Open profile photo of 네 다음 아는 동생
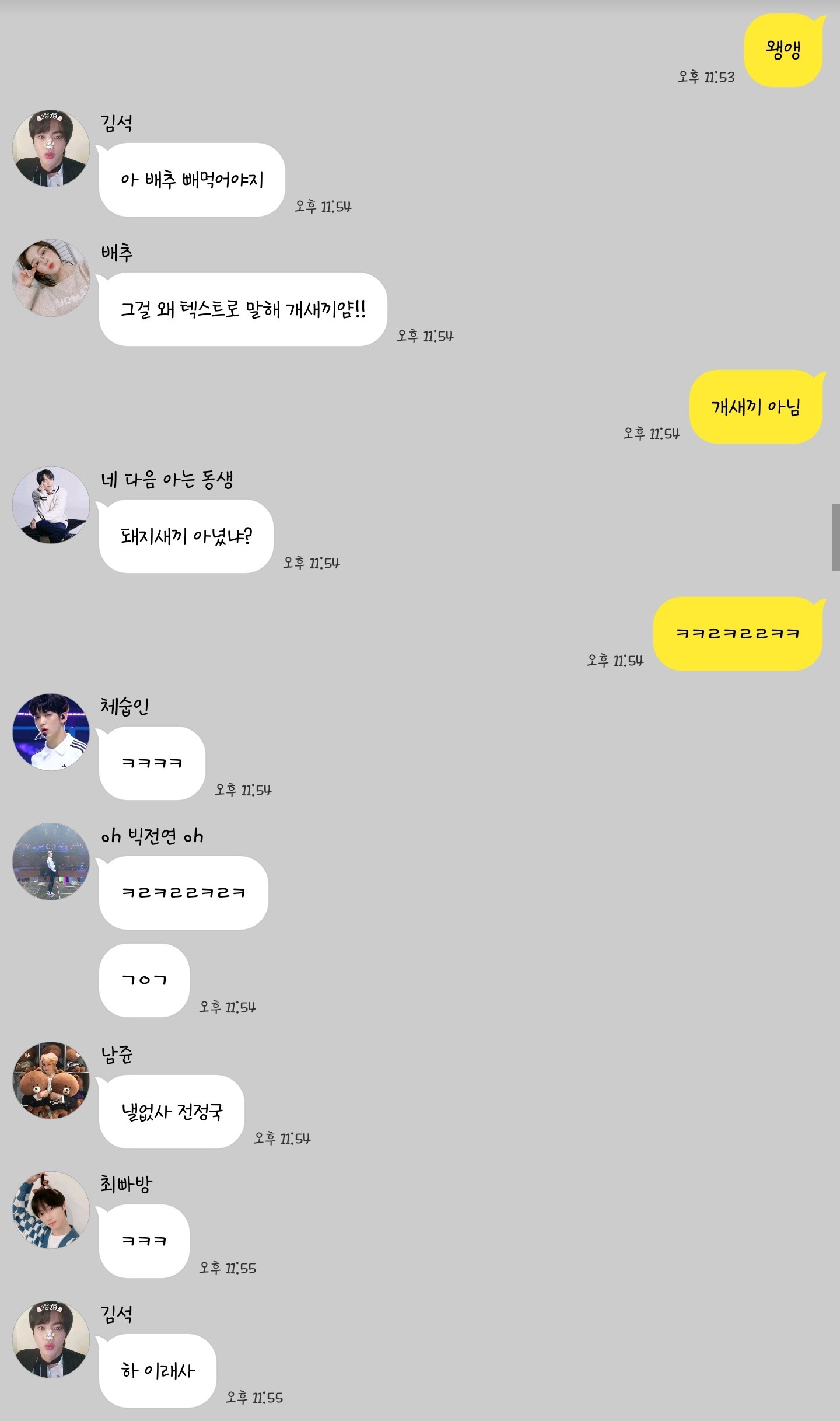840x1421 pixels. tap(51, 505)
